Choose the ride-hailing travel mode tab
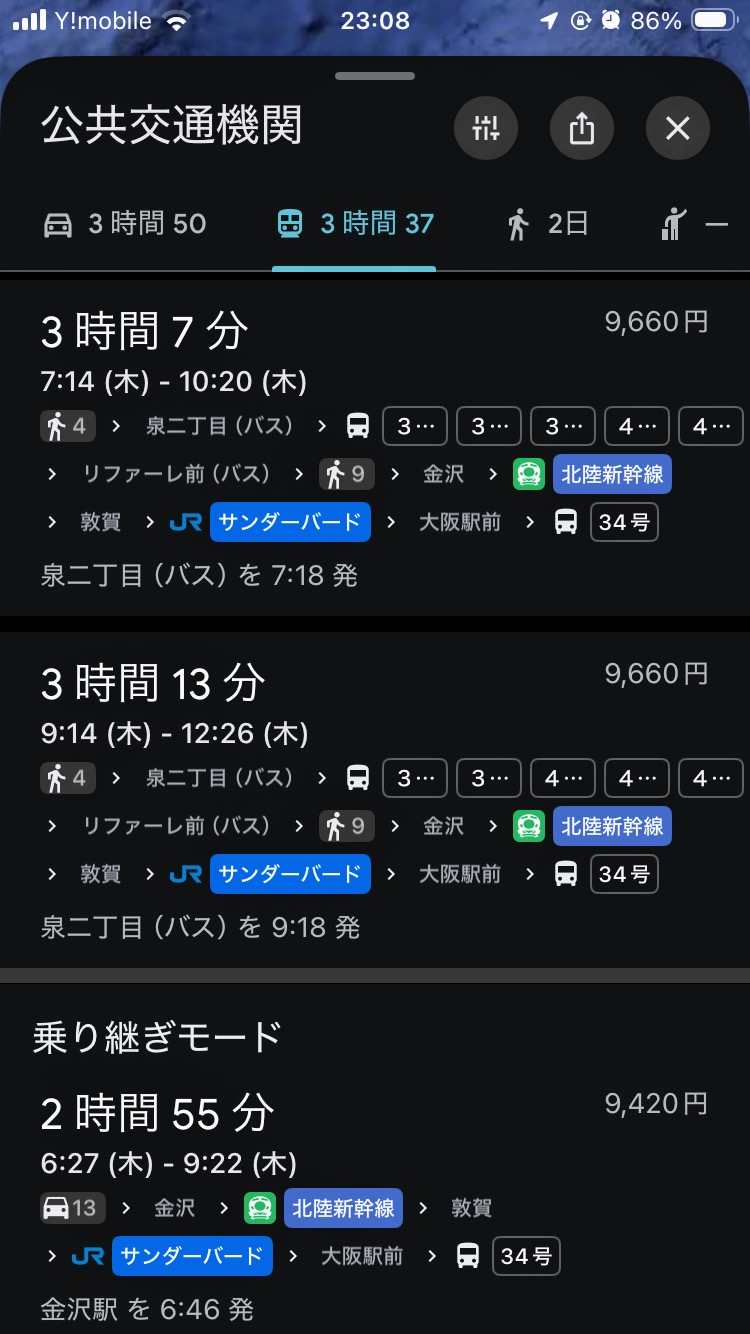The image size is (750, 1334). [x=694, y=224]
